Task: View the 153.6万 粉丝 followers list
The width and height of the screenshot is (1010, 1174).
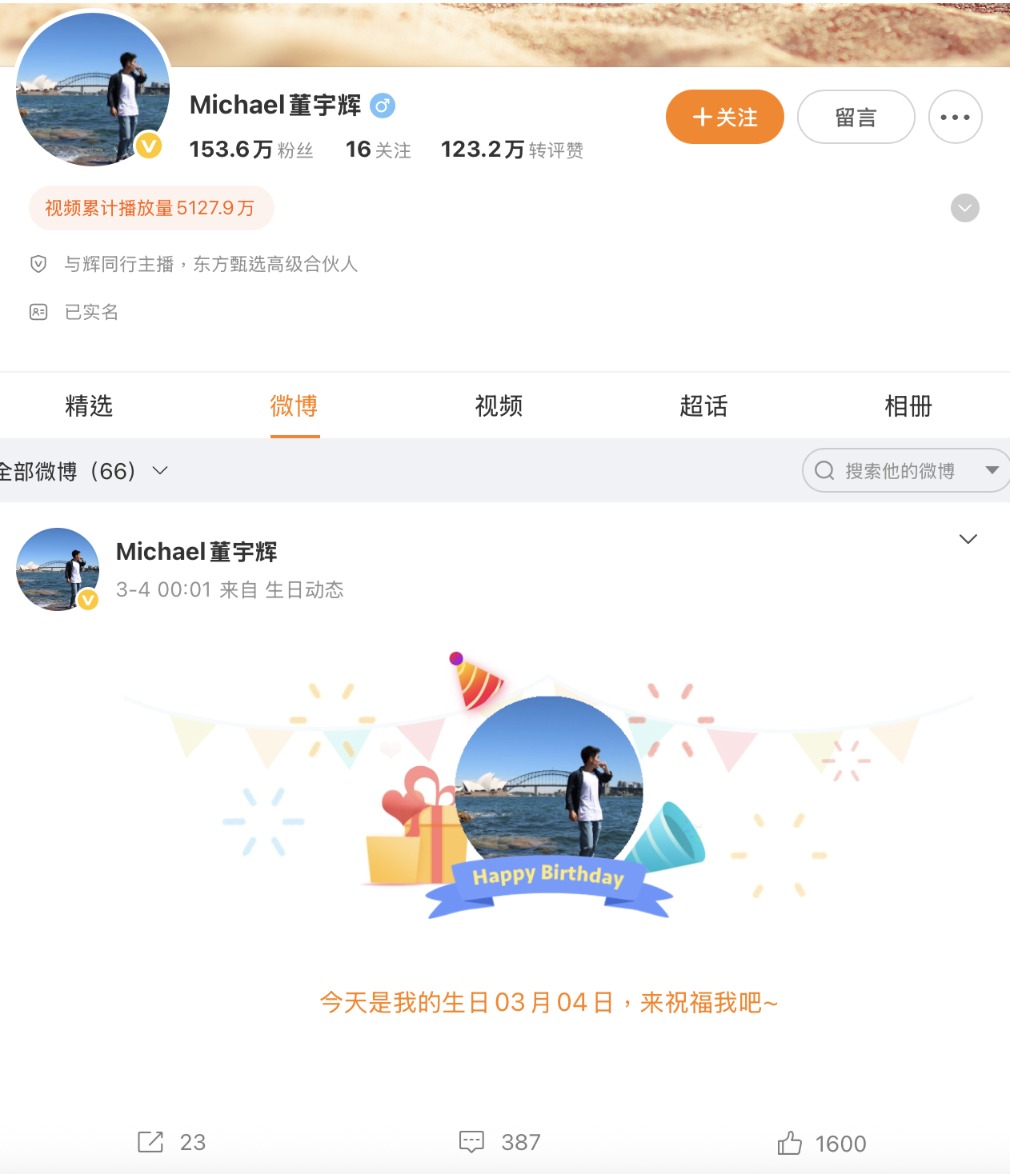Action: coord(251,150)
